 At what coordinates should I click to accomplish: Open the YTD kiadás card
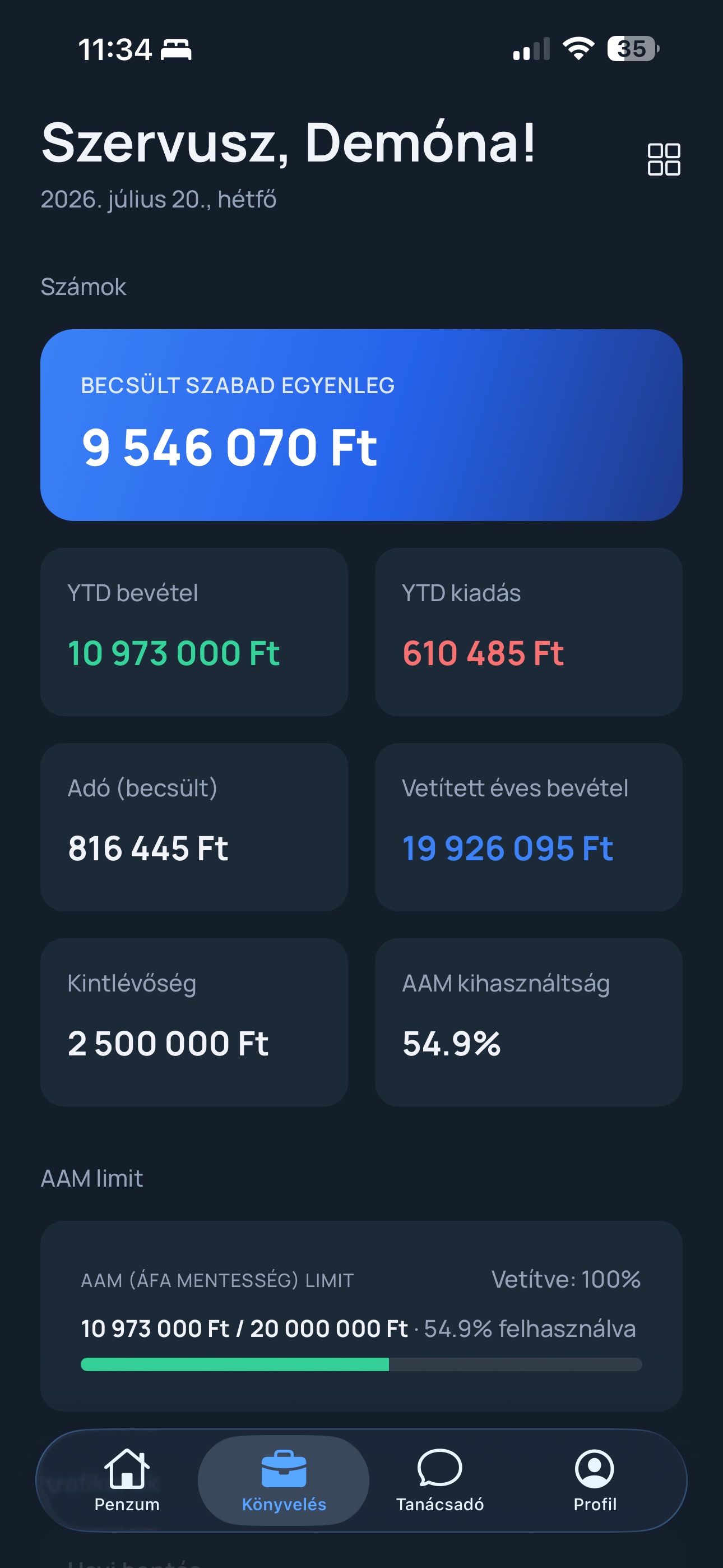[x=529, y=632]
